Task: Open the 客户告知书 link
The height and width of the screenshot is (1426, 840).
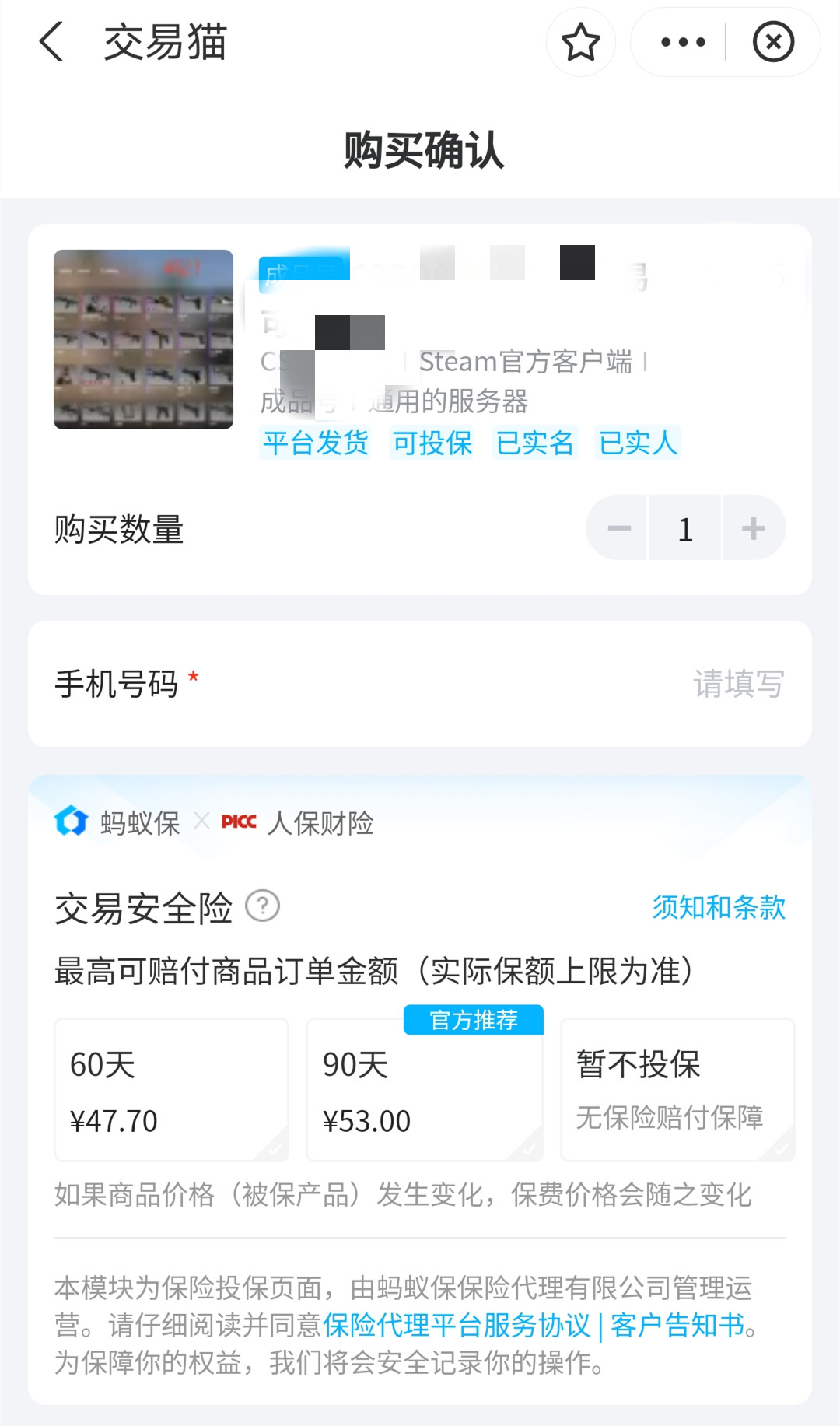Action: 677,1325
